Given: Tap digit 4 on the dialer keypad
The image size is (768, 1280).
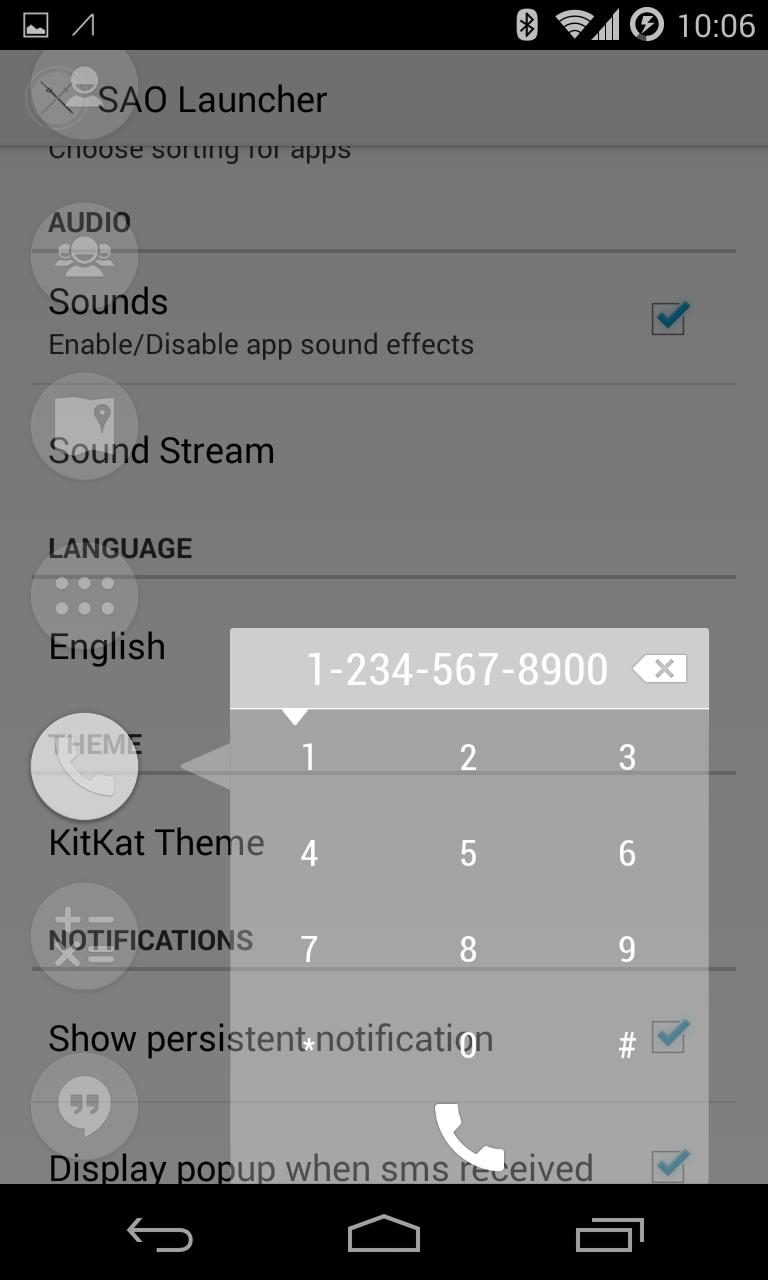Looking at the screenshot, I should (x=309, y=853).
